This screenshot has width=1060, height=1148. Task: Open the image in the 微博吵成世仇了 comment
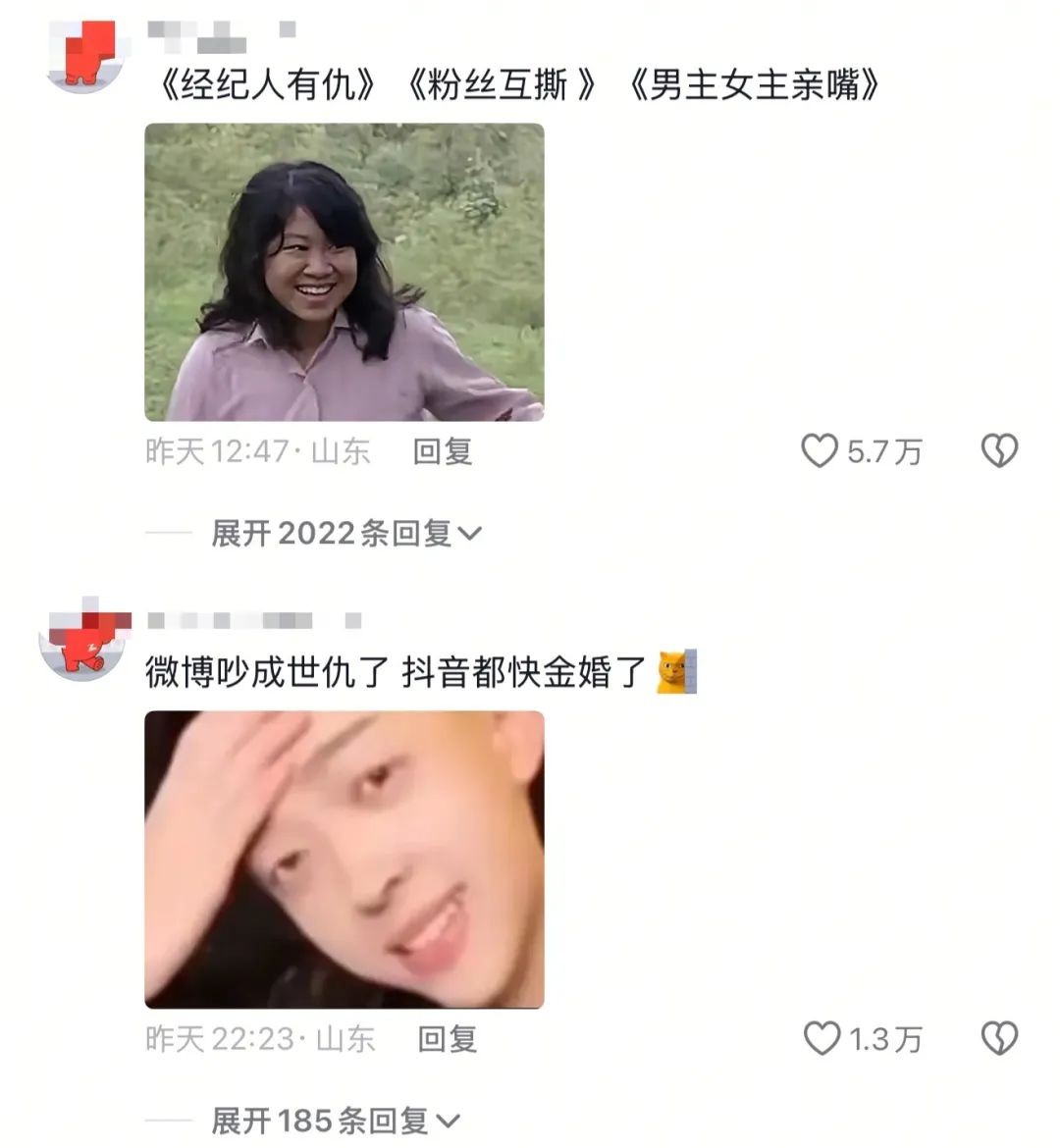point(344,860)
